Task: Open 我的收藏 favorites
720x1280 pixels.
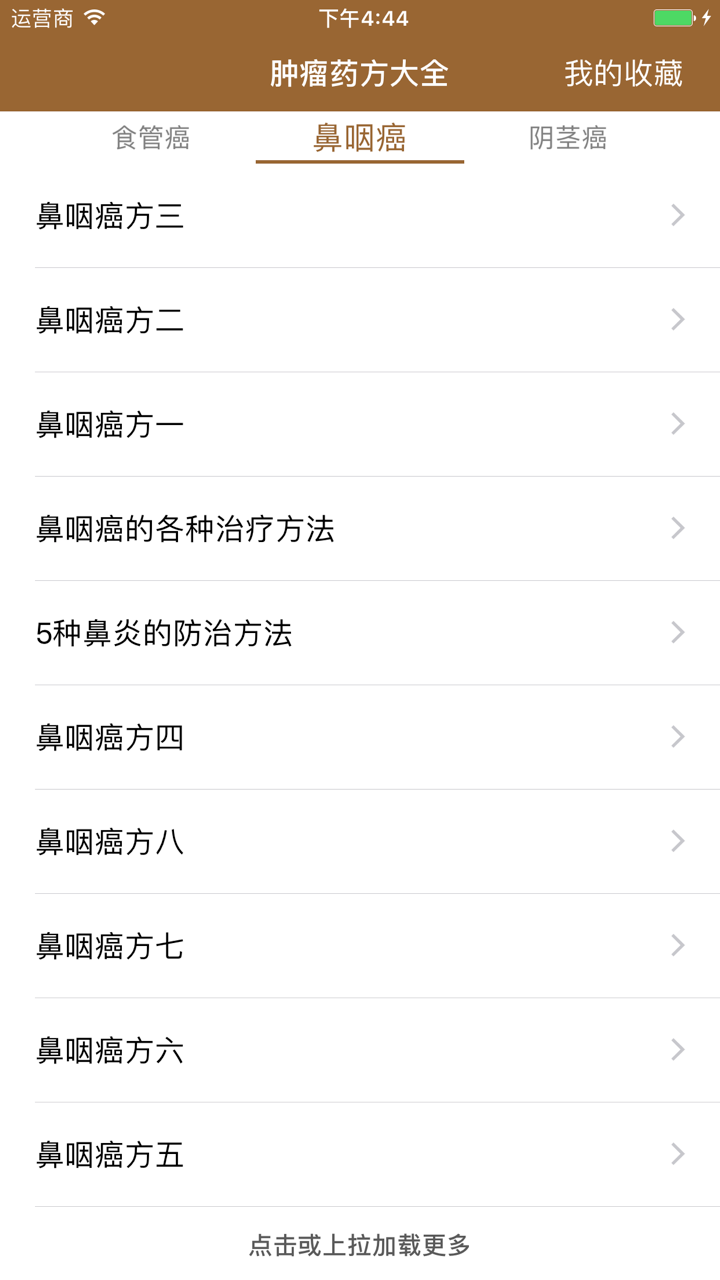Action: click(x=624, y=73)
